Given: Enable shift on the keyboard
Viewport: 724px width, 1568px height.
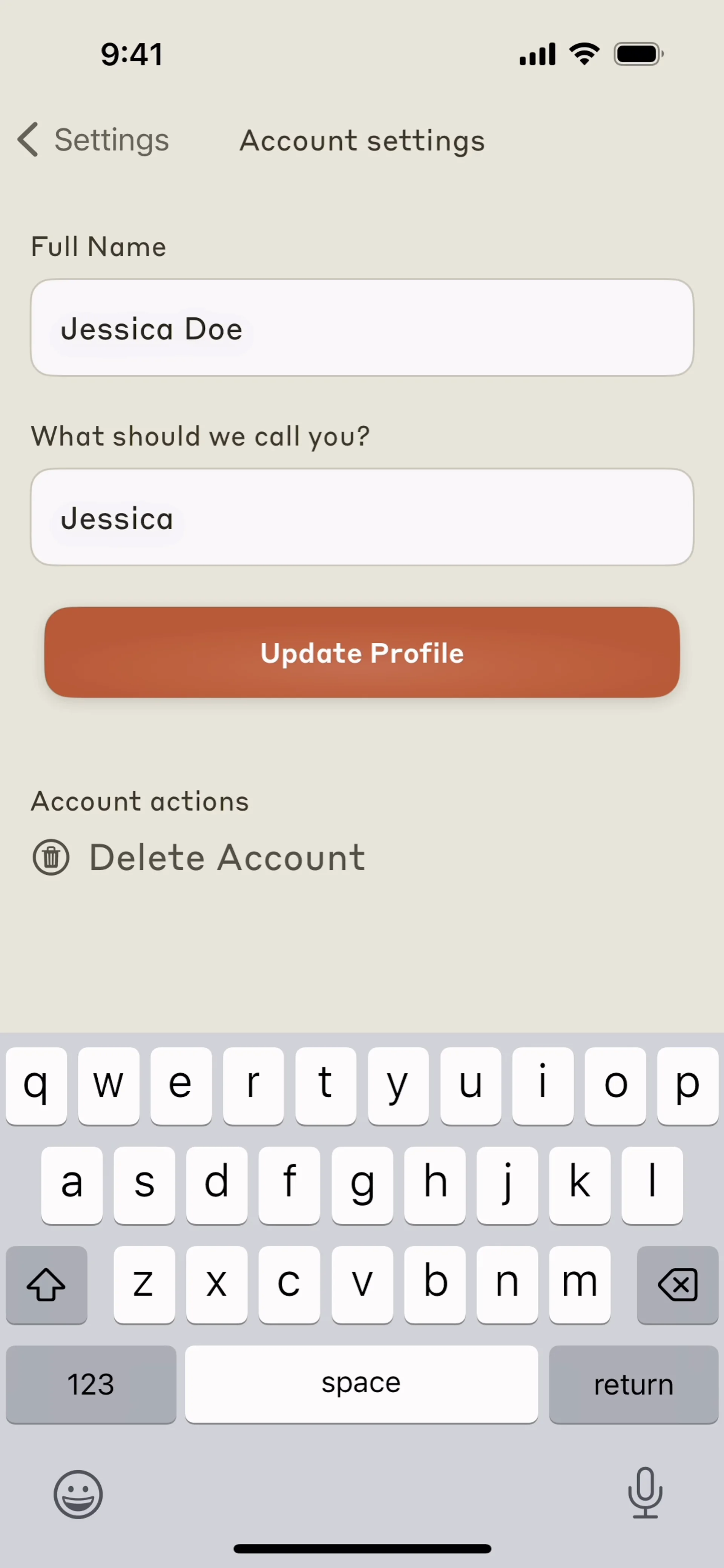Looking at the screenshot, I should [46, 1285].
